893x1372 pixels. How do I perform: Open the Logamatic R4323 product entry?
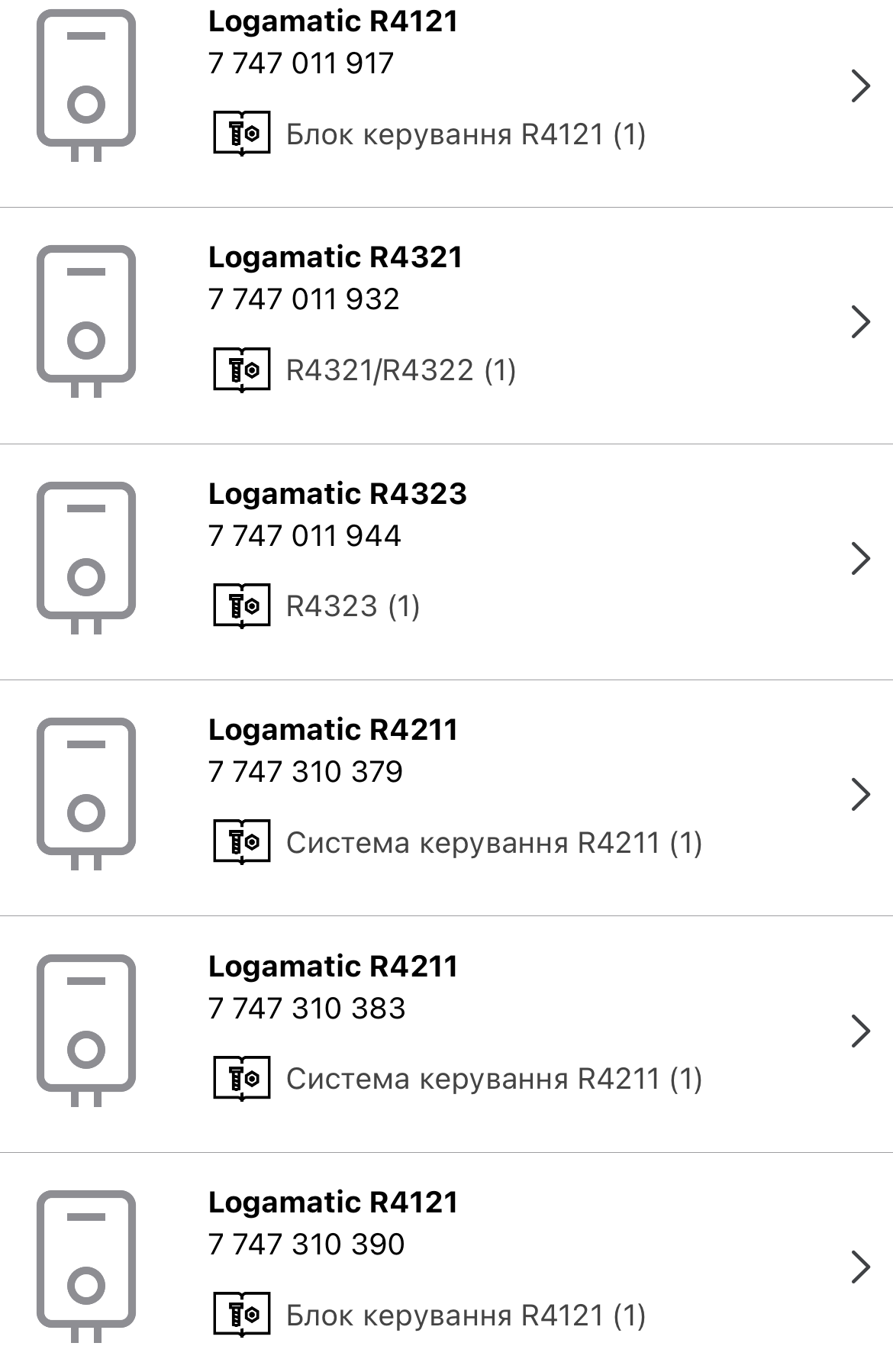click(446, 558)
